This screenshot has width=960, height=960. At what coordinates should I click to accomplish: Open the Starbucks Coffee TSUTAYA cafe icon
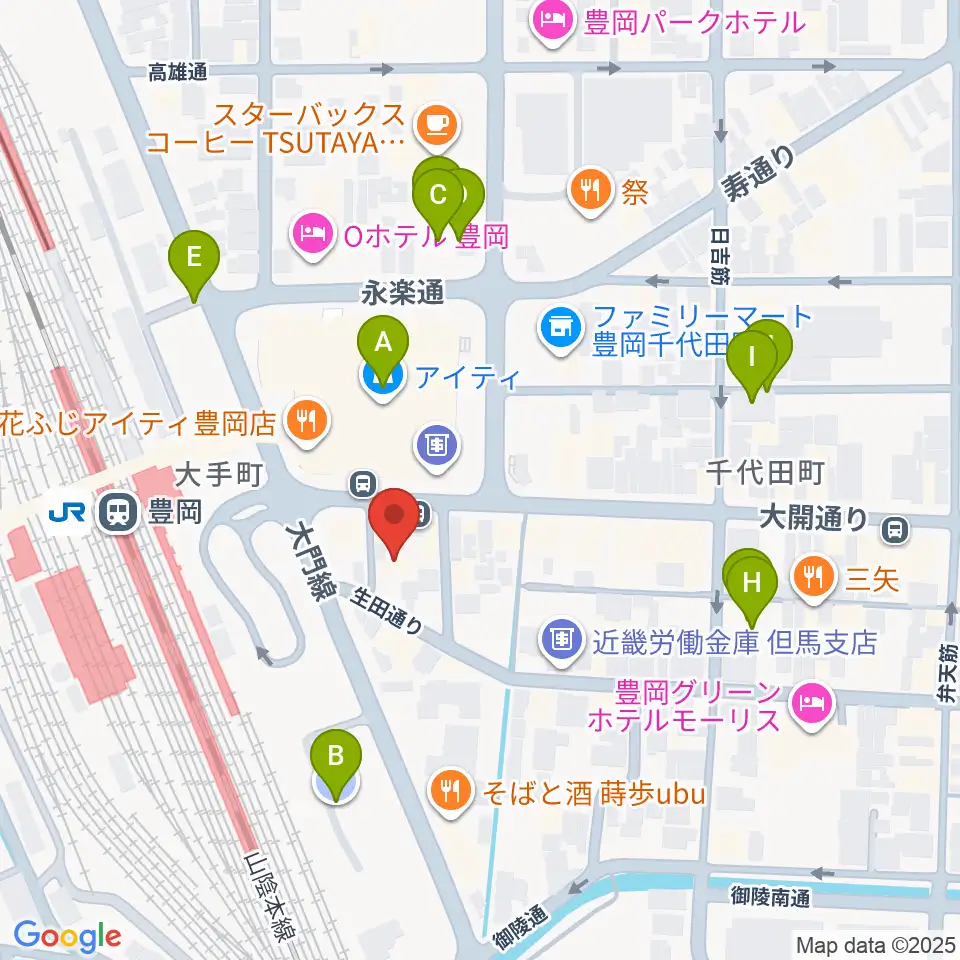coord(437,124)
